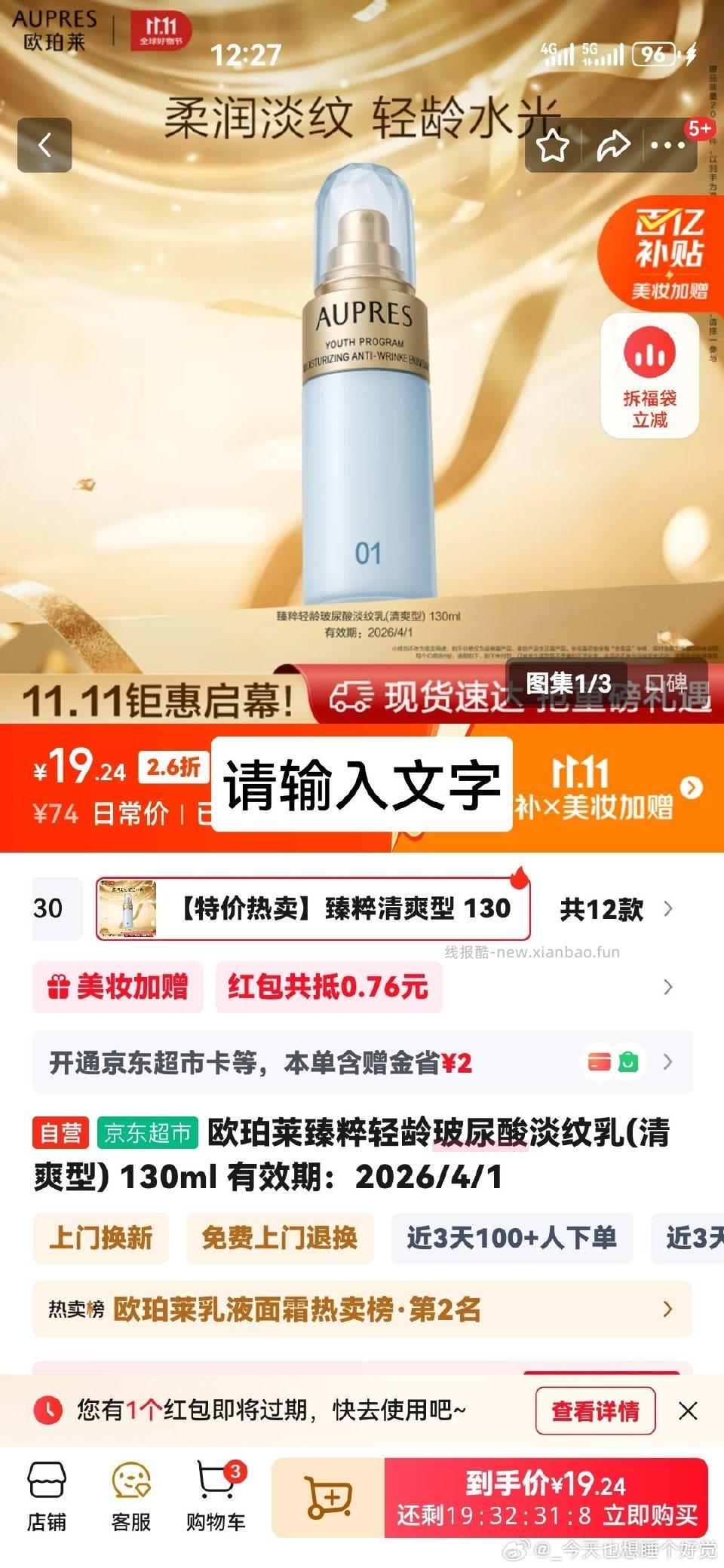
Task: Open the 购物车 shopping cart
Action: (x=216, y=1498)
